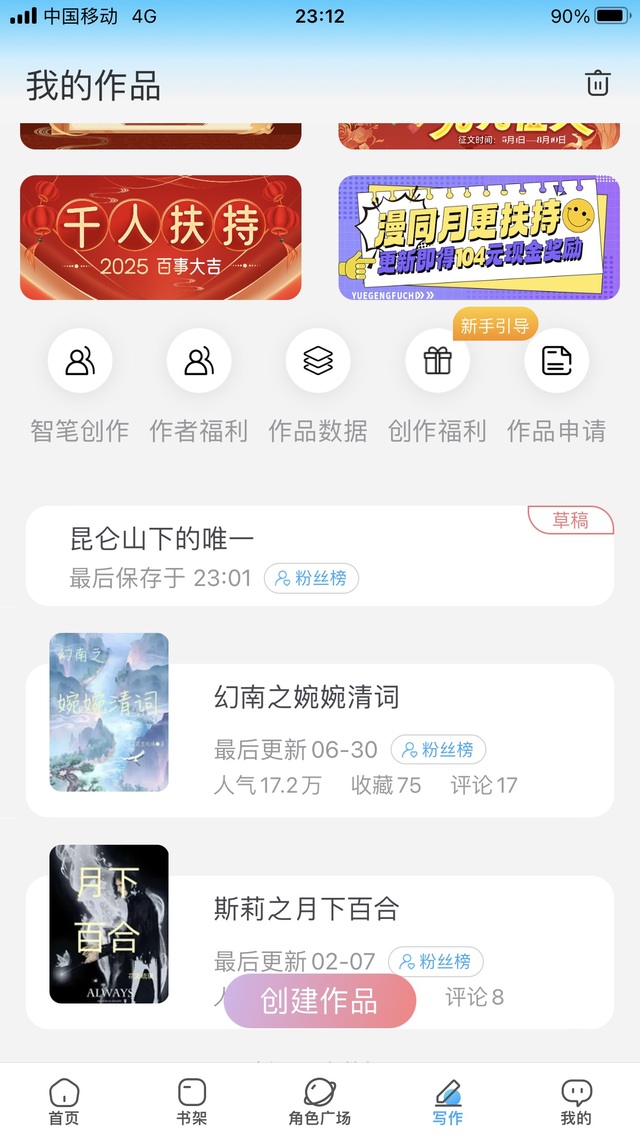View 粉丝榜 for 幻南之婉婉清词
Viewport: 640px width, 1138px height.
438,749
